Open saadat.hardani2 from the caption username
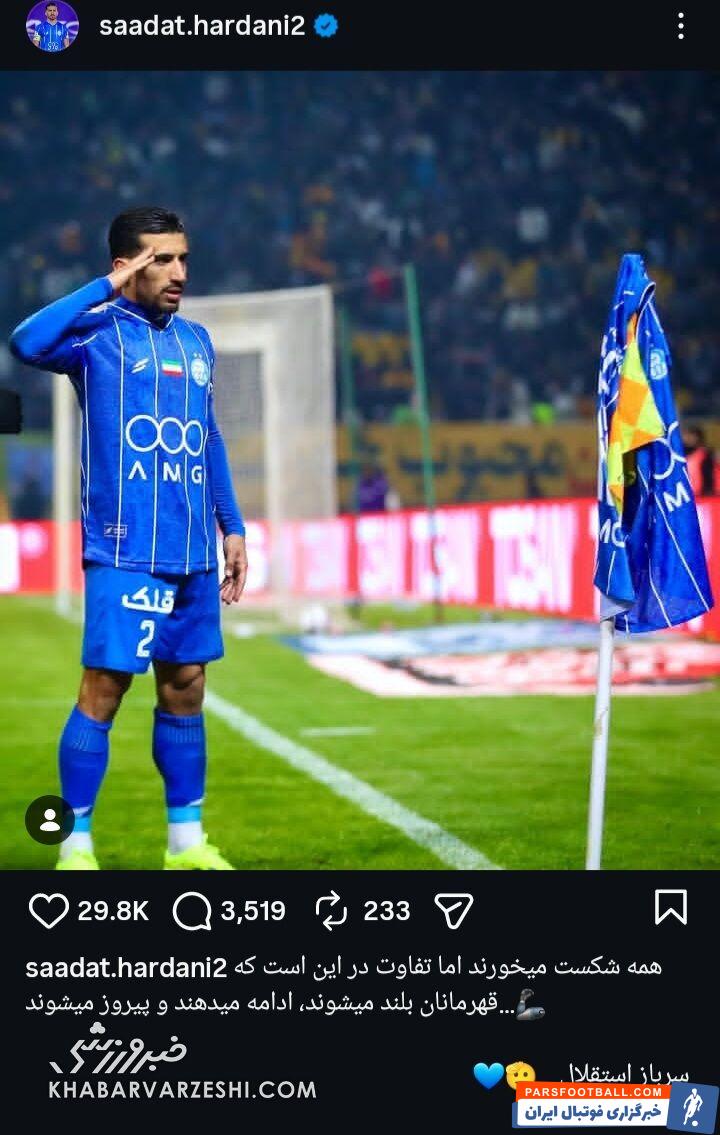 coord(126,967)
